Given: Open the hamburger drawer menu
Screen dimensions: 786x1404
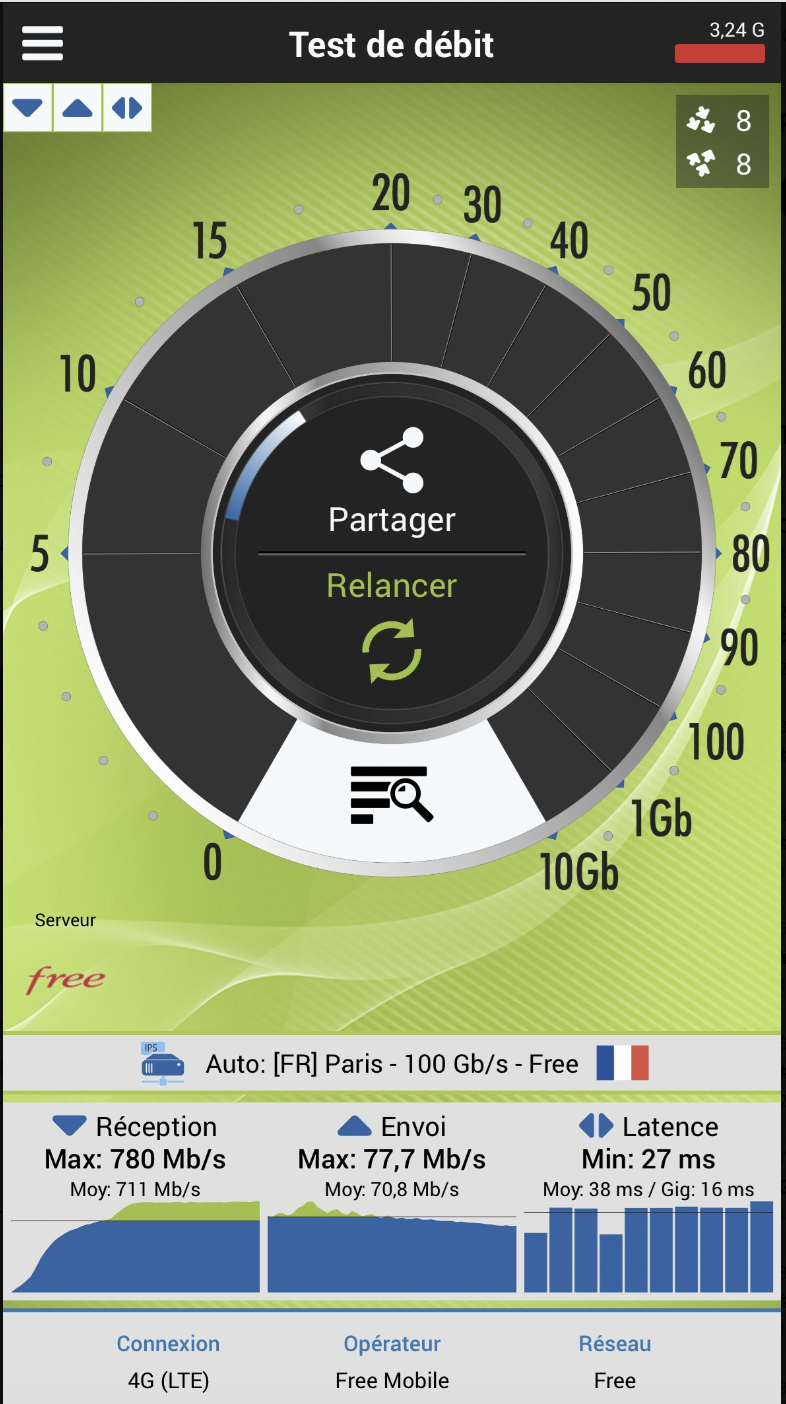Looking at the screenshot, I should (41, 43).
